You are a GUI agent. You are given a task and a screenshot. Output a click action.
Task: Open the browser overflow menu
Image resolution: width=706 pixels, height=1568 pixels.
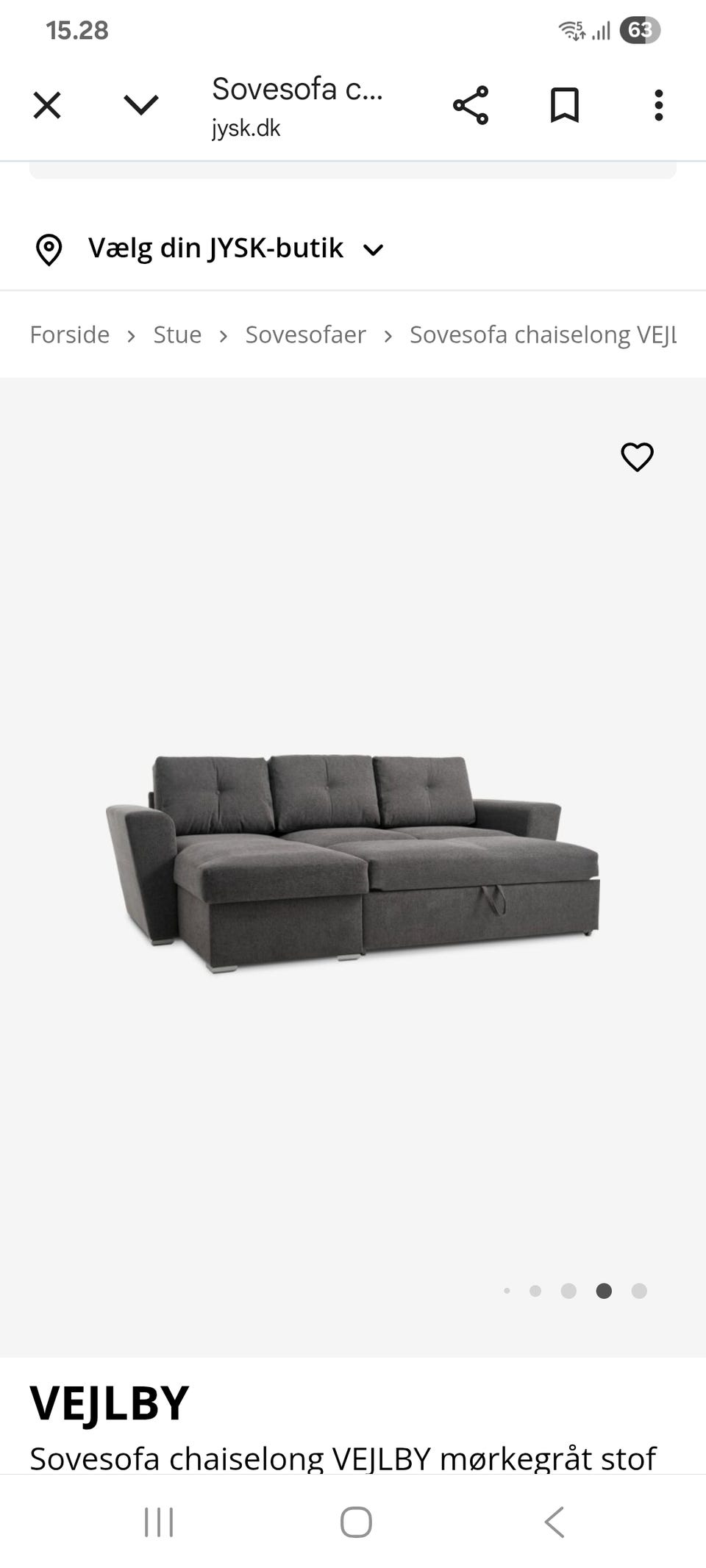coord(658,105)
